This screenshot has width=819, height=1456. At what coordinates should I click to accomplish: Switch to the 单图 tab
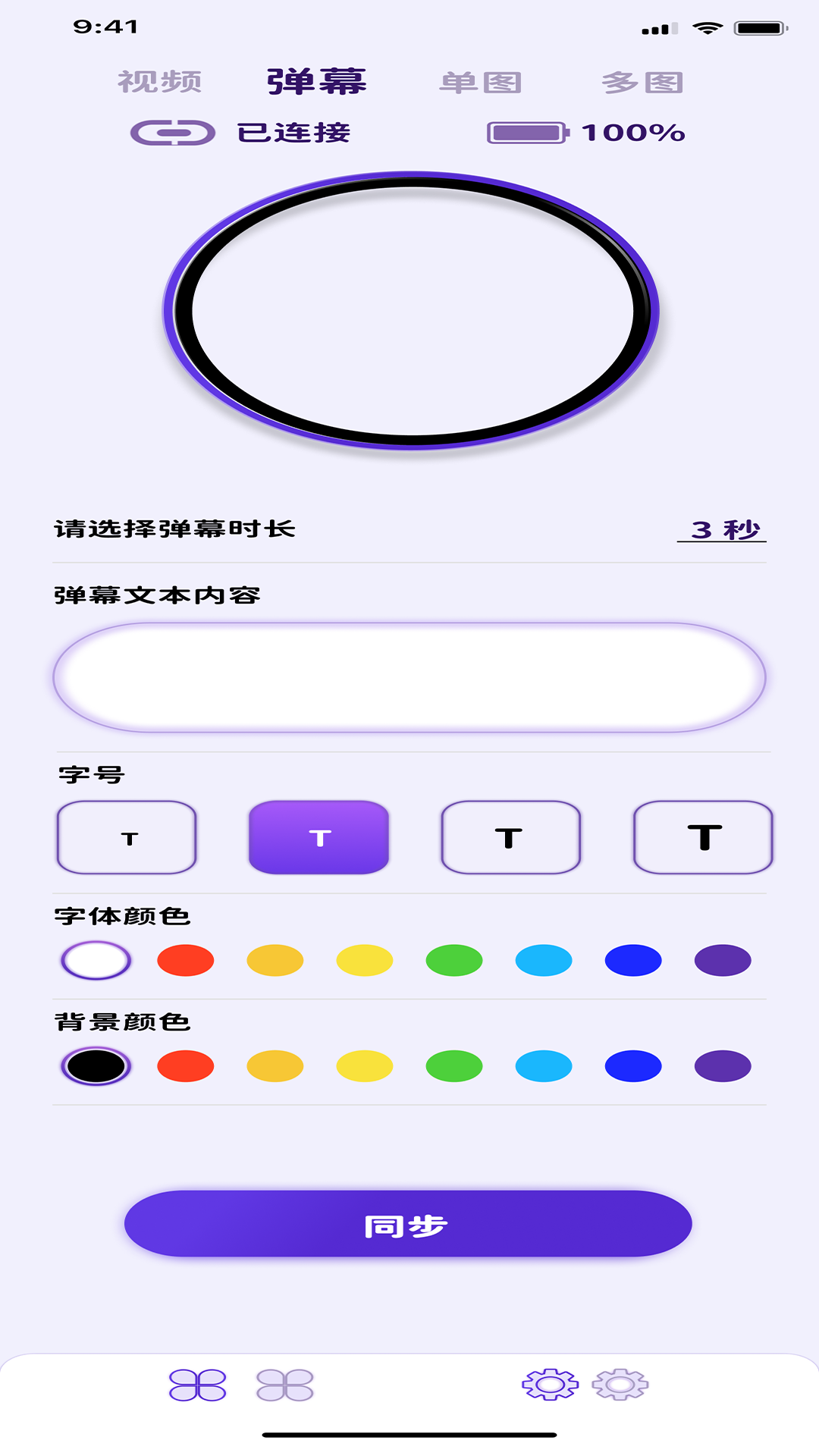[x=481, y=82]
